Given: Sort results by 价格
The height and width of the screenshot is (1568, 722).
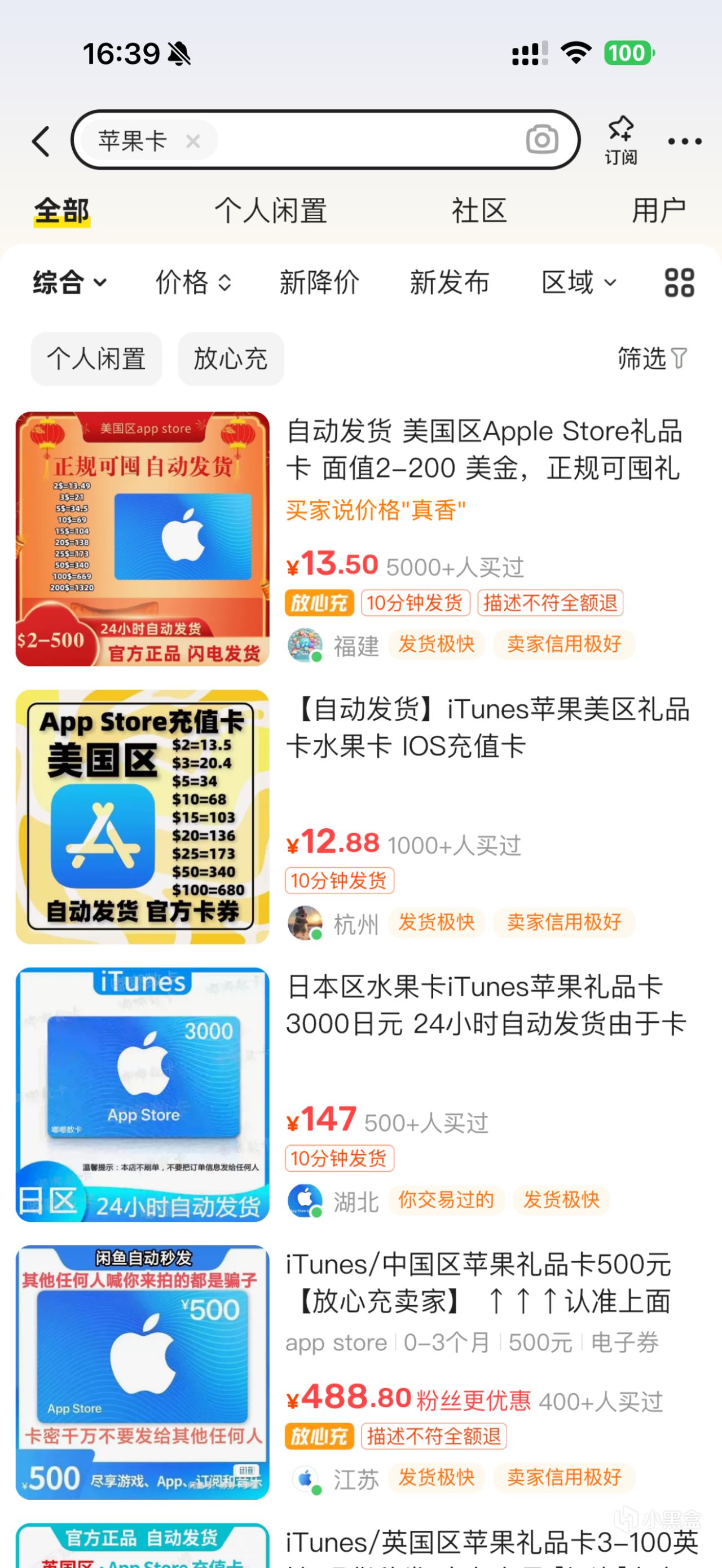Looking at the screenshot, I should point(193,282).
